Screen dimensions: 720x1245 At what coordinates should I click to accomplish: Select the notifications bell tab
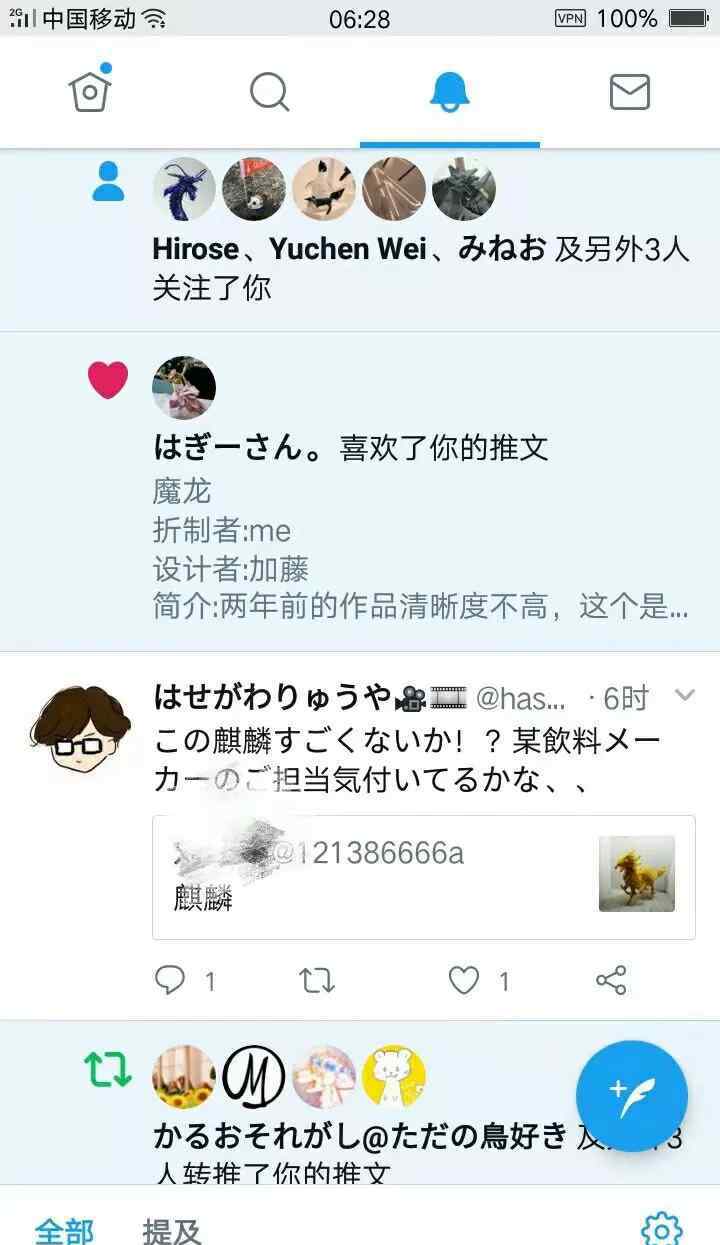[x=449, y=92]
